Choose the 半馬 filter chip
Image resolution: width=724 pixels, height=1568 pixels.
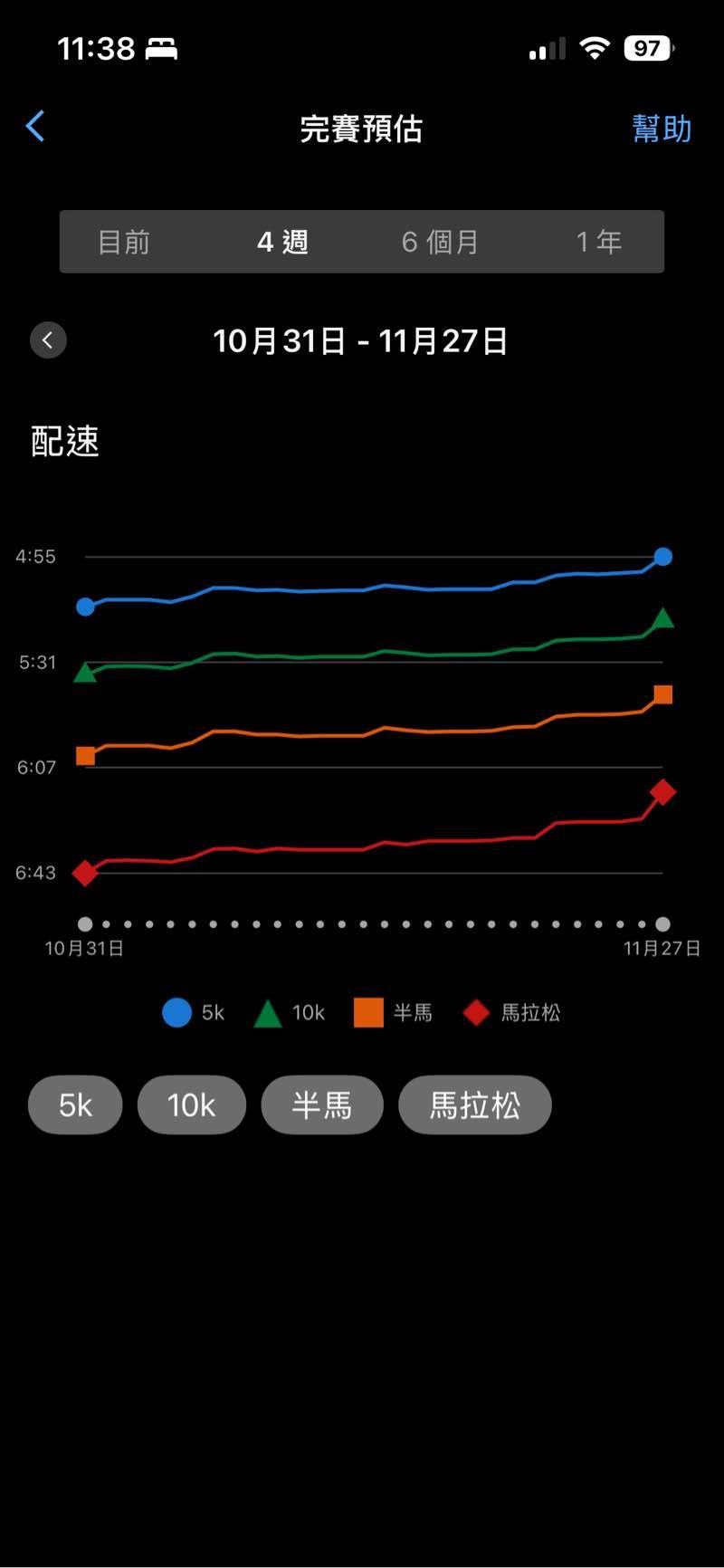(x=322, y=1104)
